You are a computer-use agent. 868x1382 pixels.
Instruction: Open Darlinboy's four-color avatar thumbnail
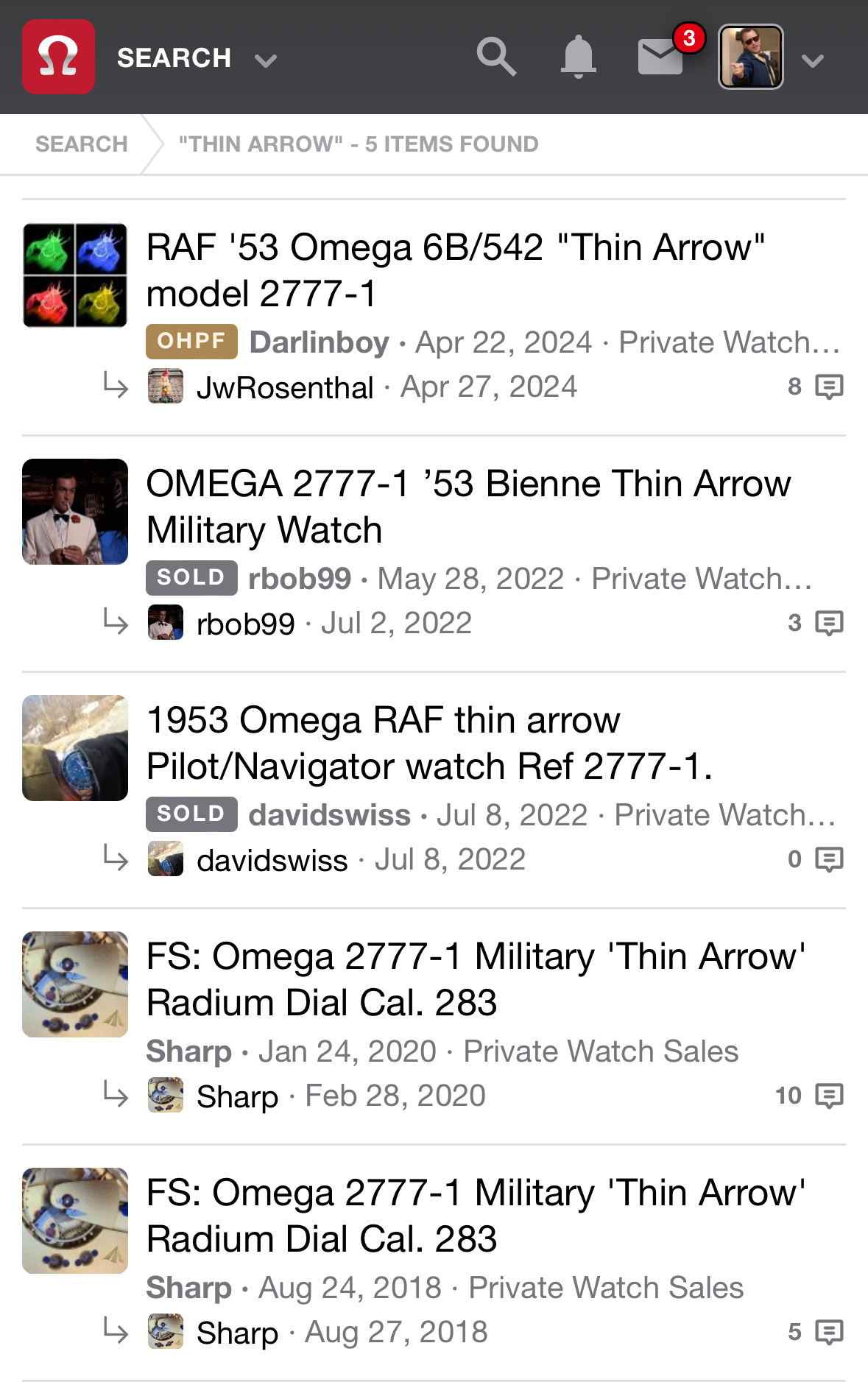coord(75,275)
